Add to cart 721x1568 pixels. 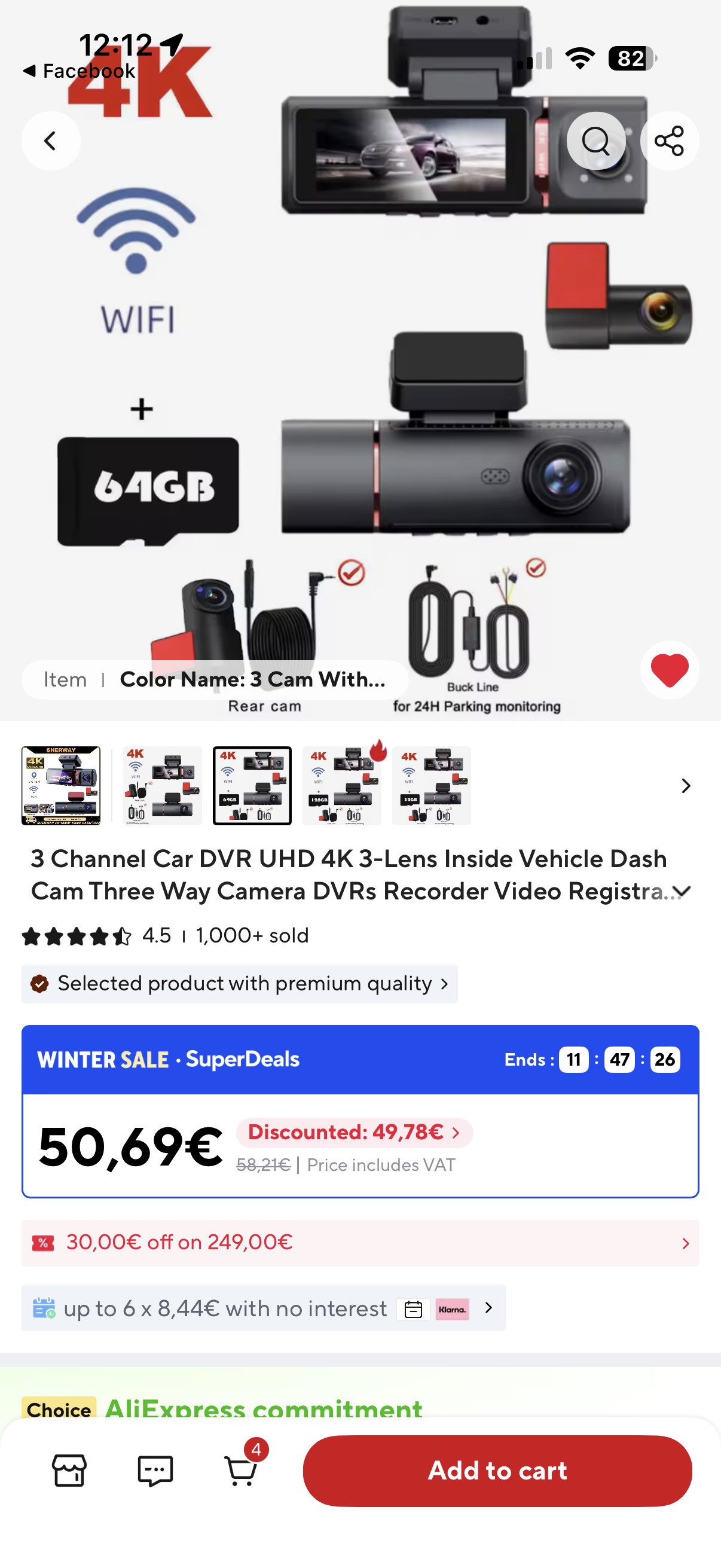[x=497, y=1471]
